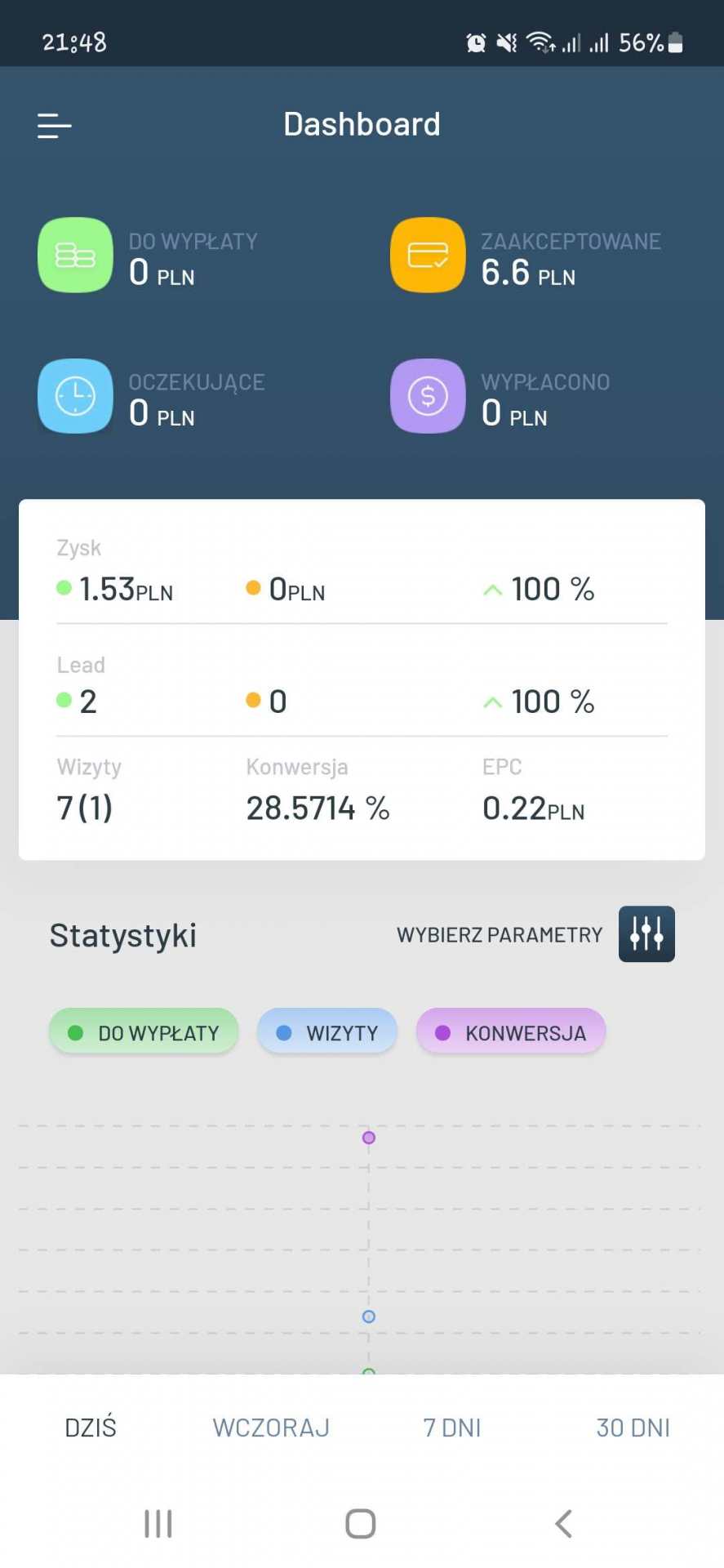Viewport: 724px width, 1568px height.
Task: Toggle the Wizyty chart chip
Action: [x=327, y=1032]
